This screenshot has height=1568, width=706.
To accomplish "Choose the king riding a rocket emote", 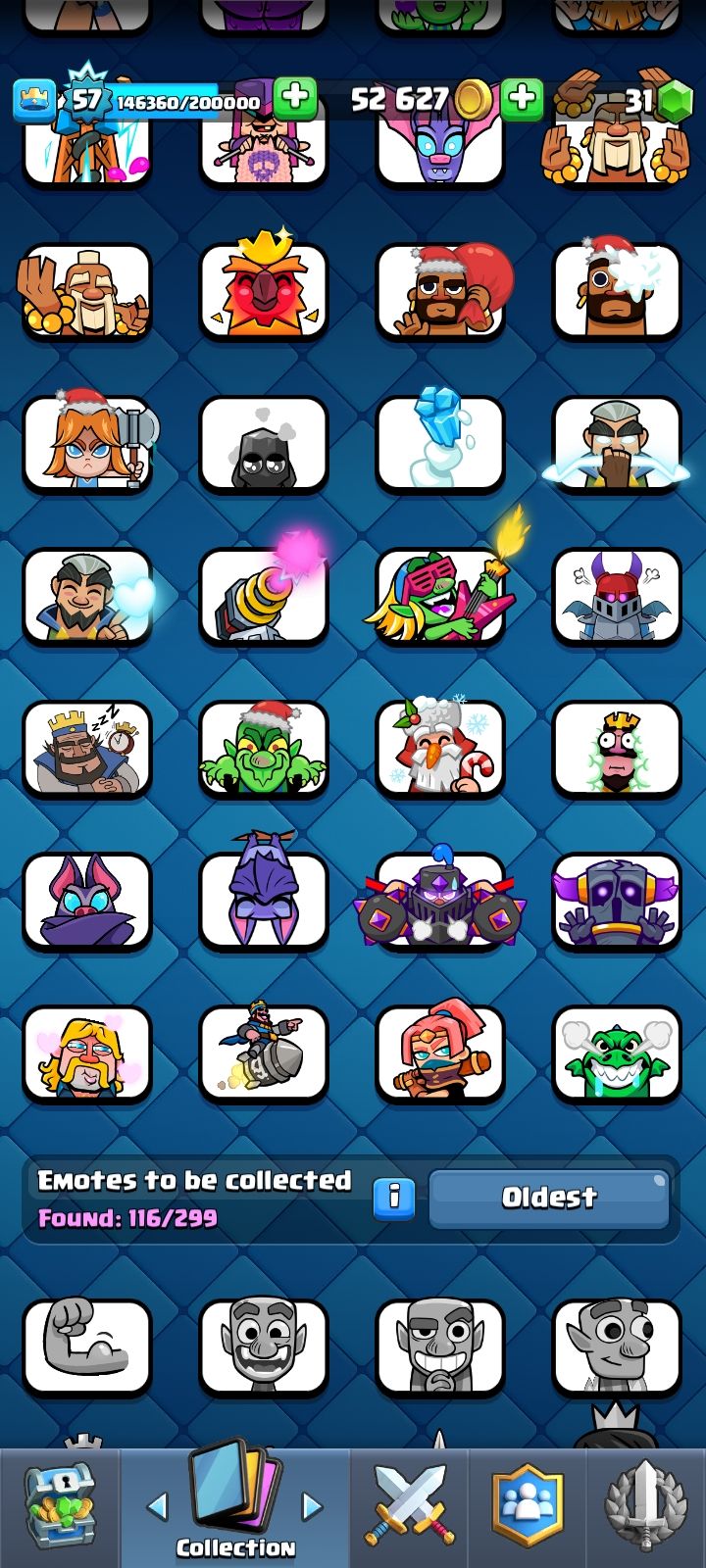I will pos(263,1054).
